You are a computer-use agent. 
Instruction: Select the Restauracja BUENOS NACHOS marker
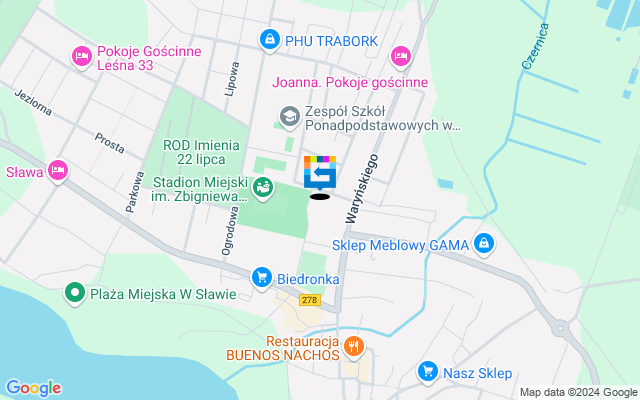pyautogui.click(x=352, y=346)
